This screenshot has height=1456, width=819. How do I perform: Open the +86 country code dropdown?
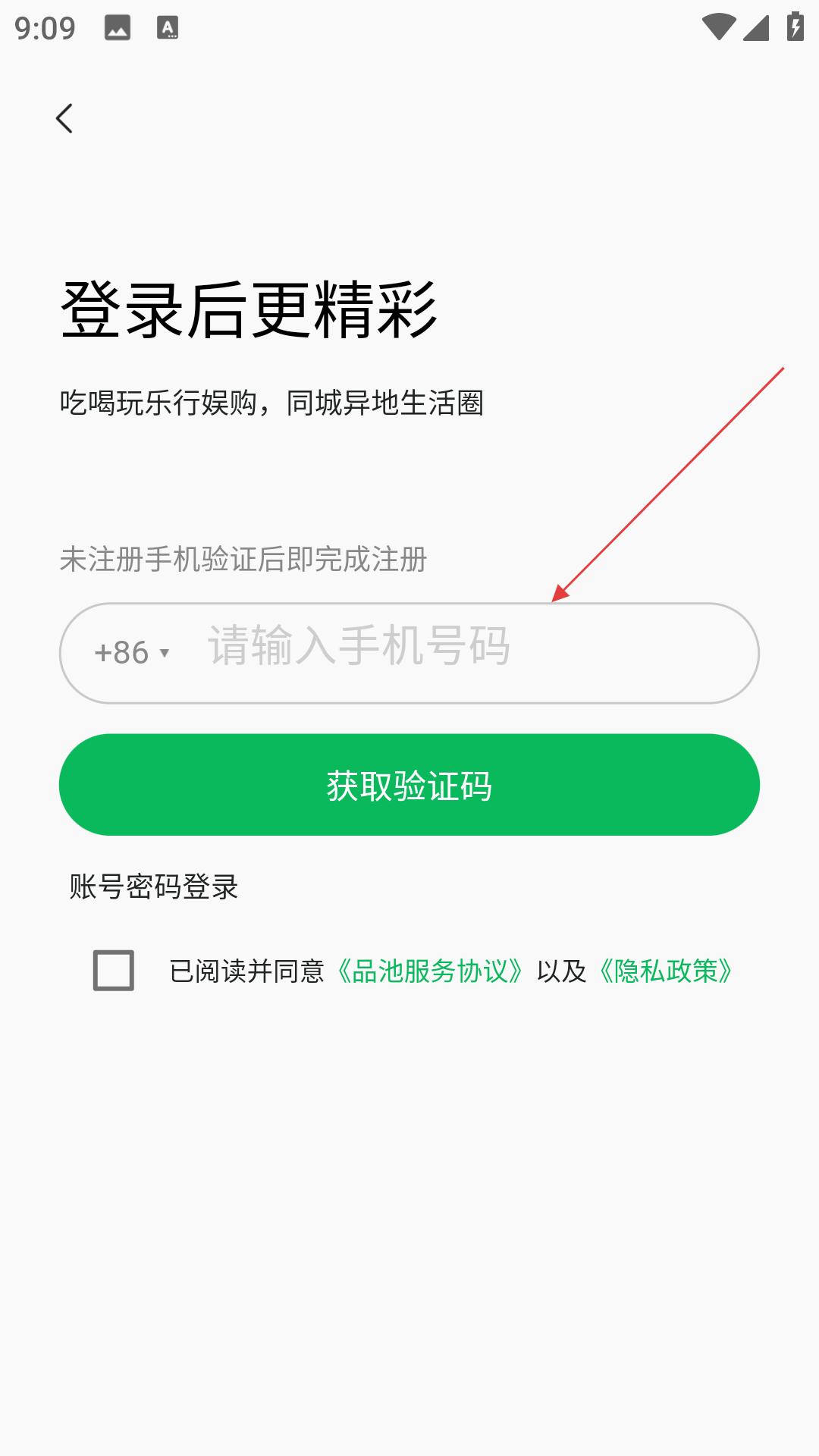tap(132, 653)
